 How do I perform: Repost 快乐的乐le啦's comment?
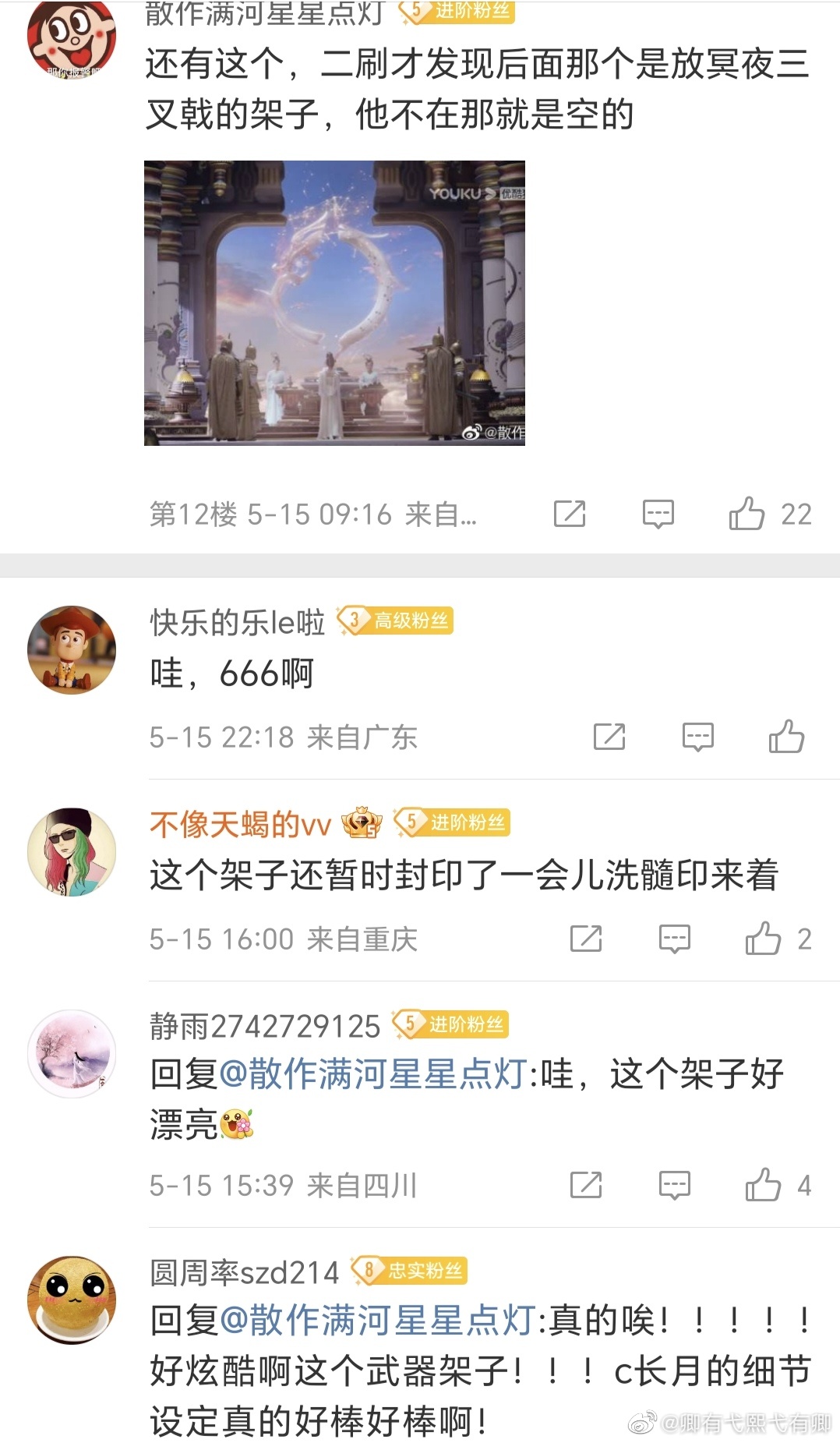609,737
